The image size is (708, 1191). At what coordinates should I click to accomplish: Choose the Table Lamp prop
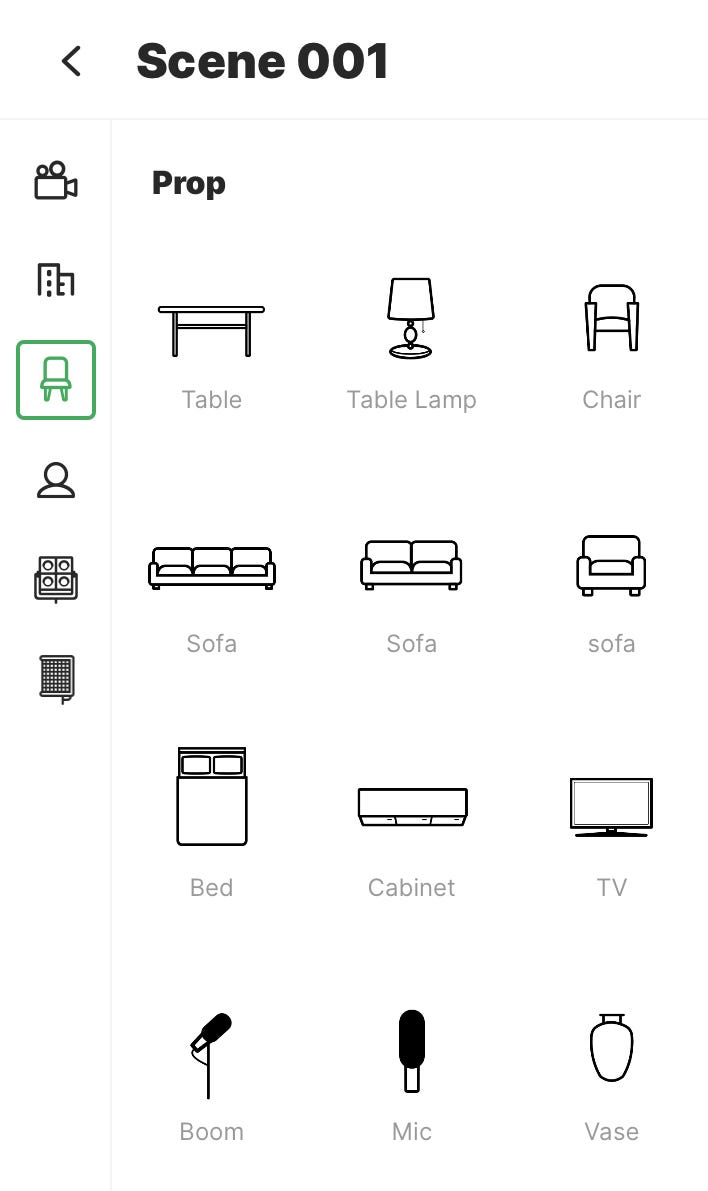(x=411, y=346)
